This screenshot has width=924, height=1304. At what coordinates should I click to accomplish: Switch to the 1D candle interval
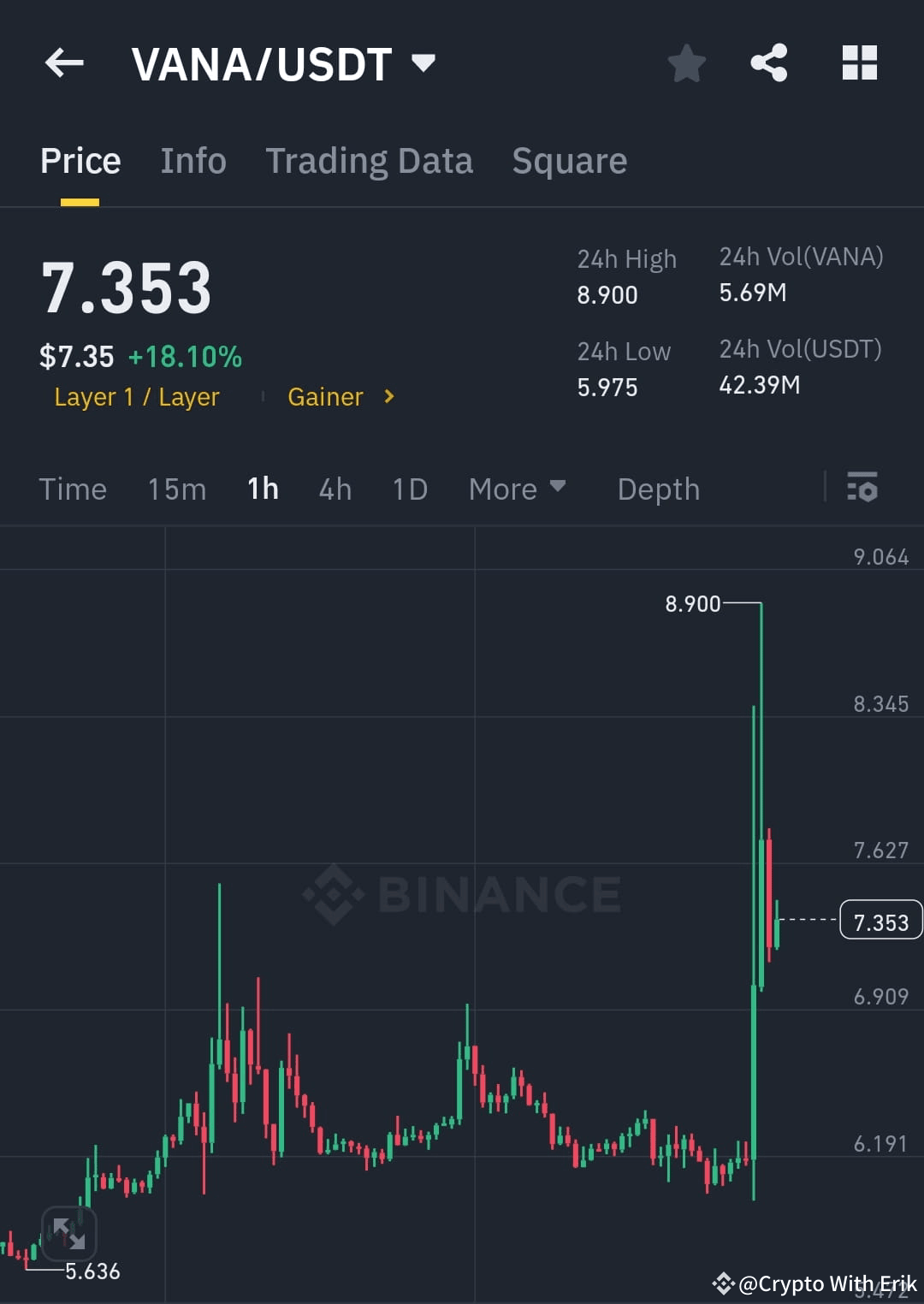point(409,489)
